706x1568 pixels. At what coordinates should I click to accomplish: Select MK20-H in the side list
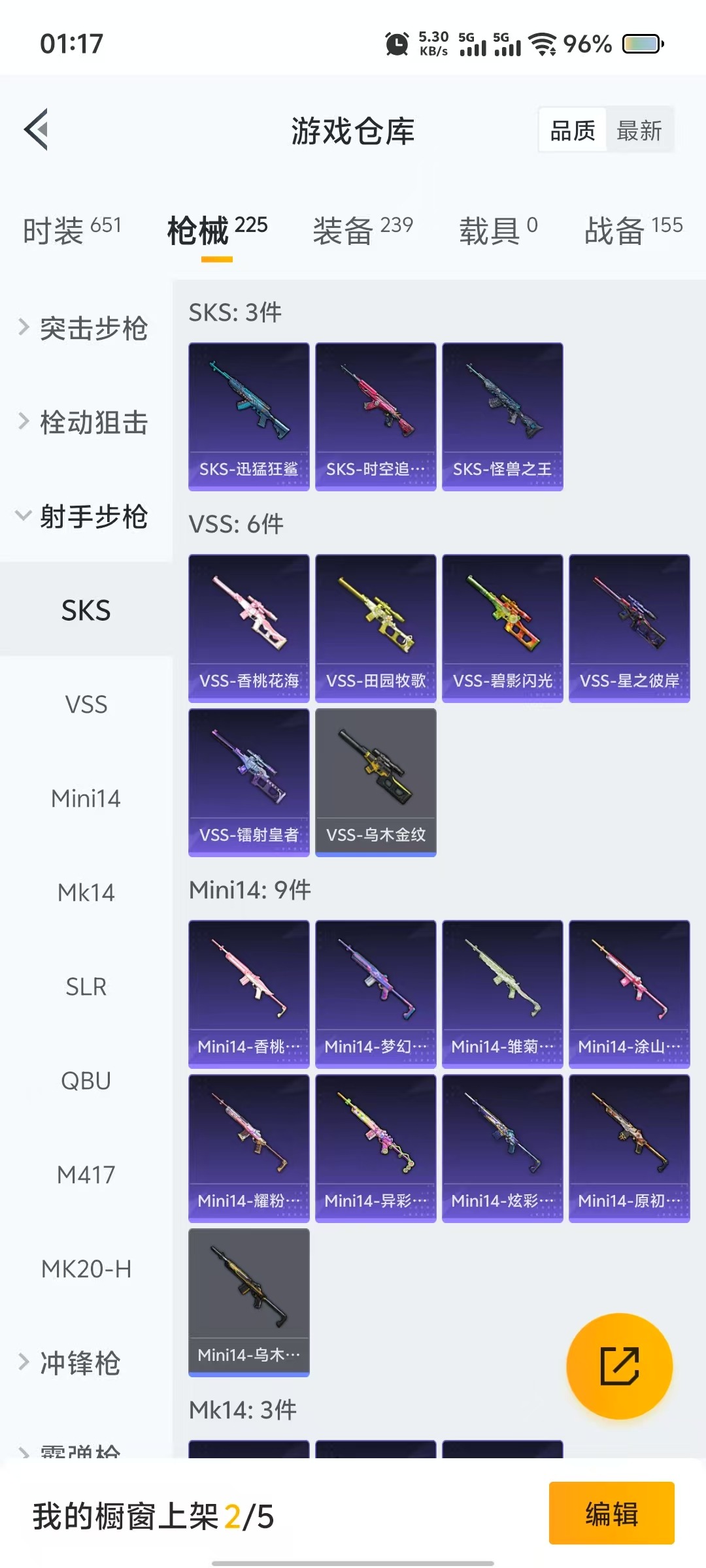coord(86,1269)
